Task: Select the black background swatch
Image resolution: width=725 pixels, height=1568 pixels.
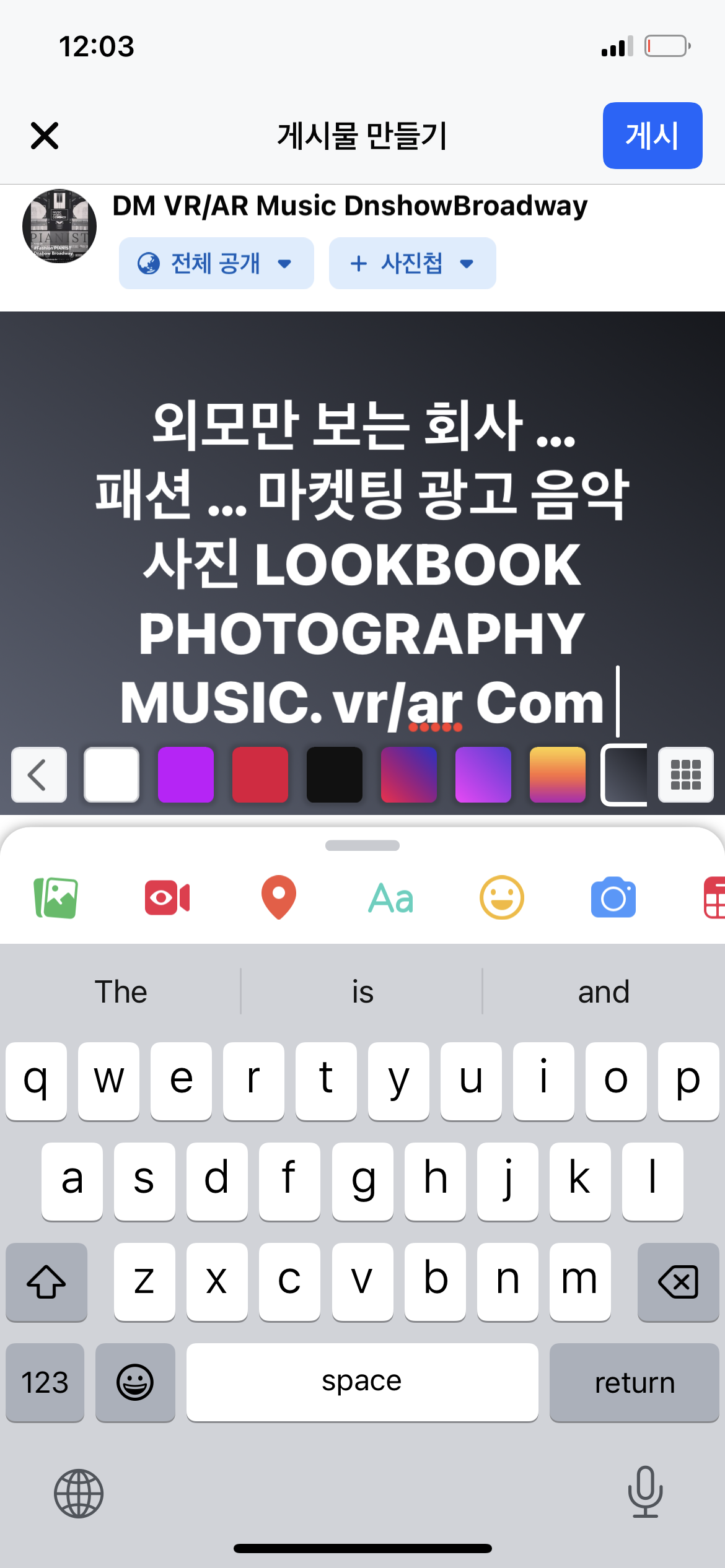Action: pos(335,775)
